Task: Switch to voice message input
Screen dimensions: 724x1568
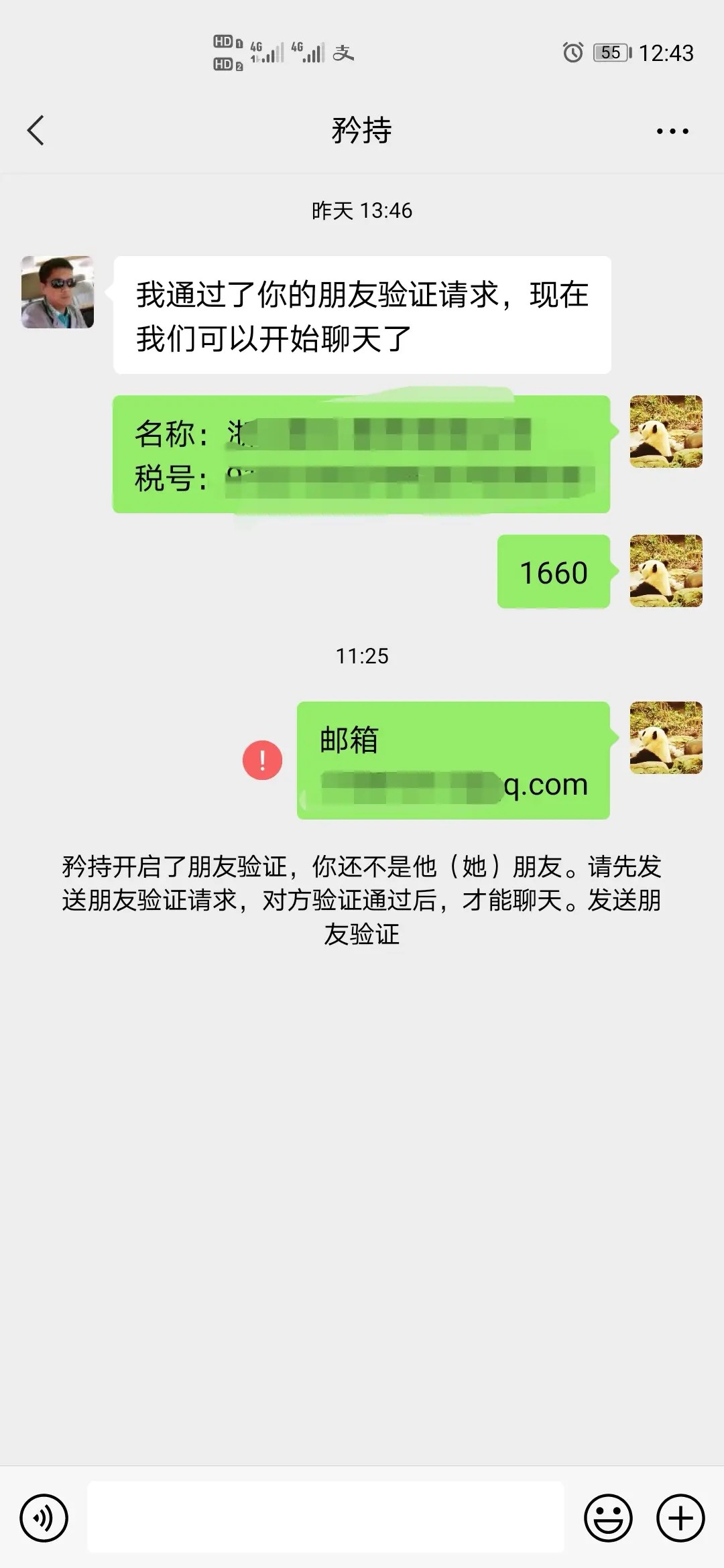Action: click(44, 1518)
